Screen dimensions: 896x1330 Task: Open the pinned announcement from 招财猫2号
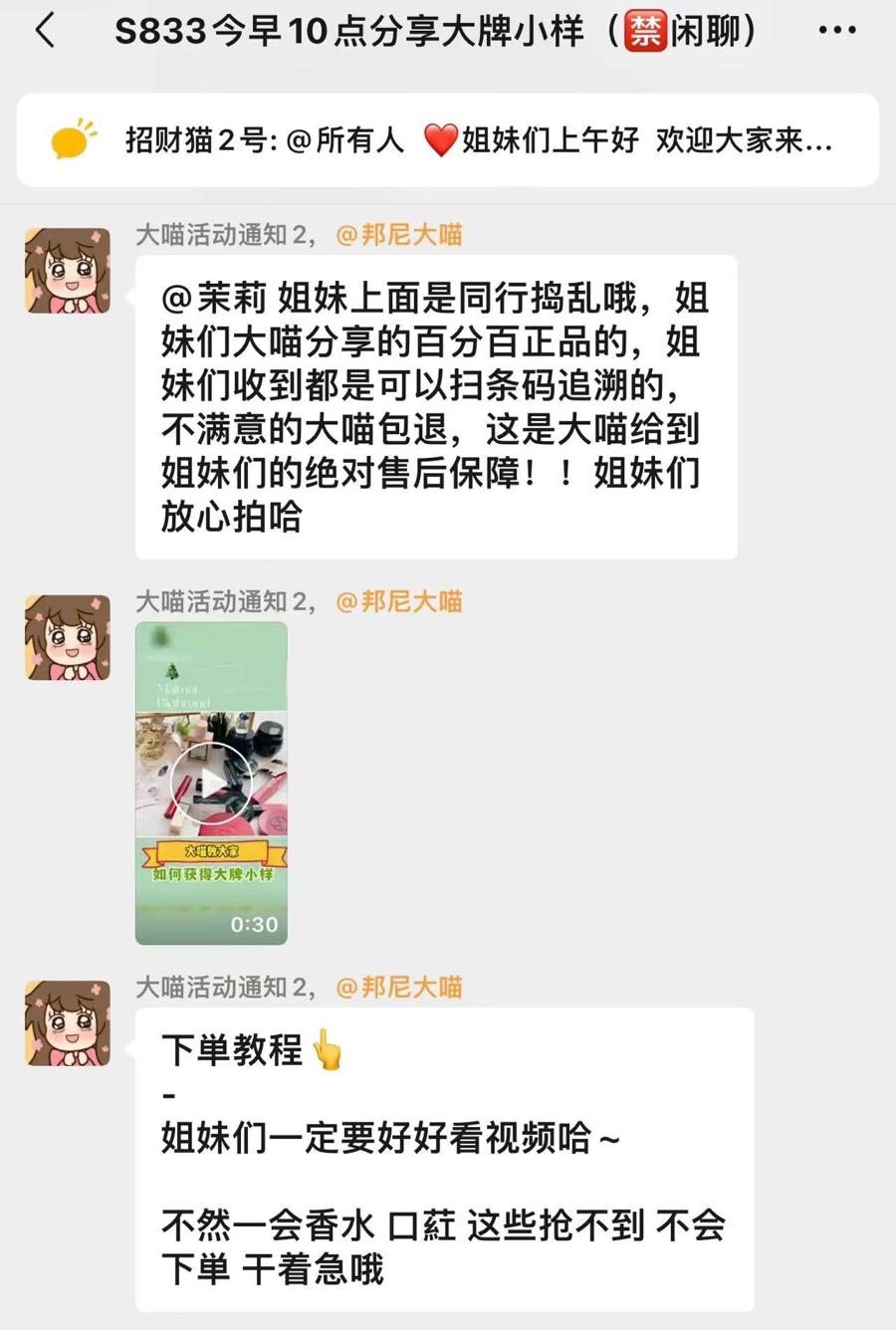[x=447, y=140]
